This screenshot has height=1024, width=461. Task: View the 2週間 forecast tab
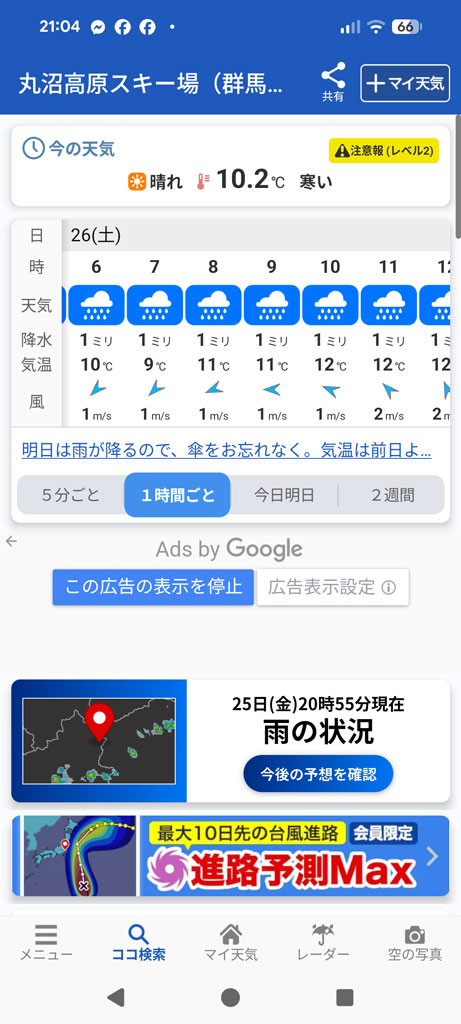point(392,495)
